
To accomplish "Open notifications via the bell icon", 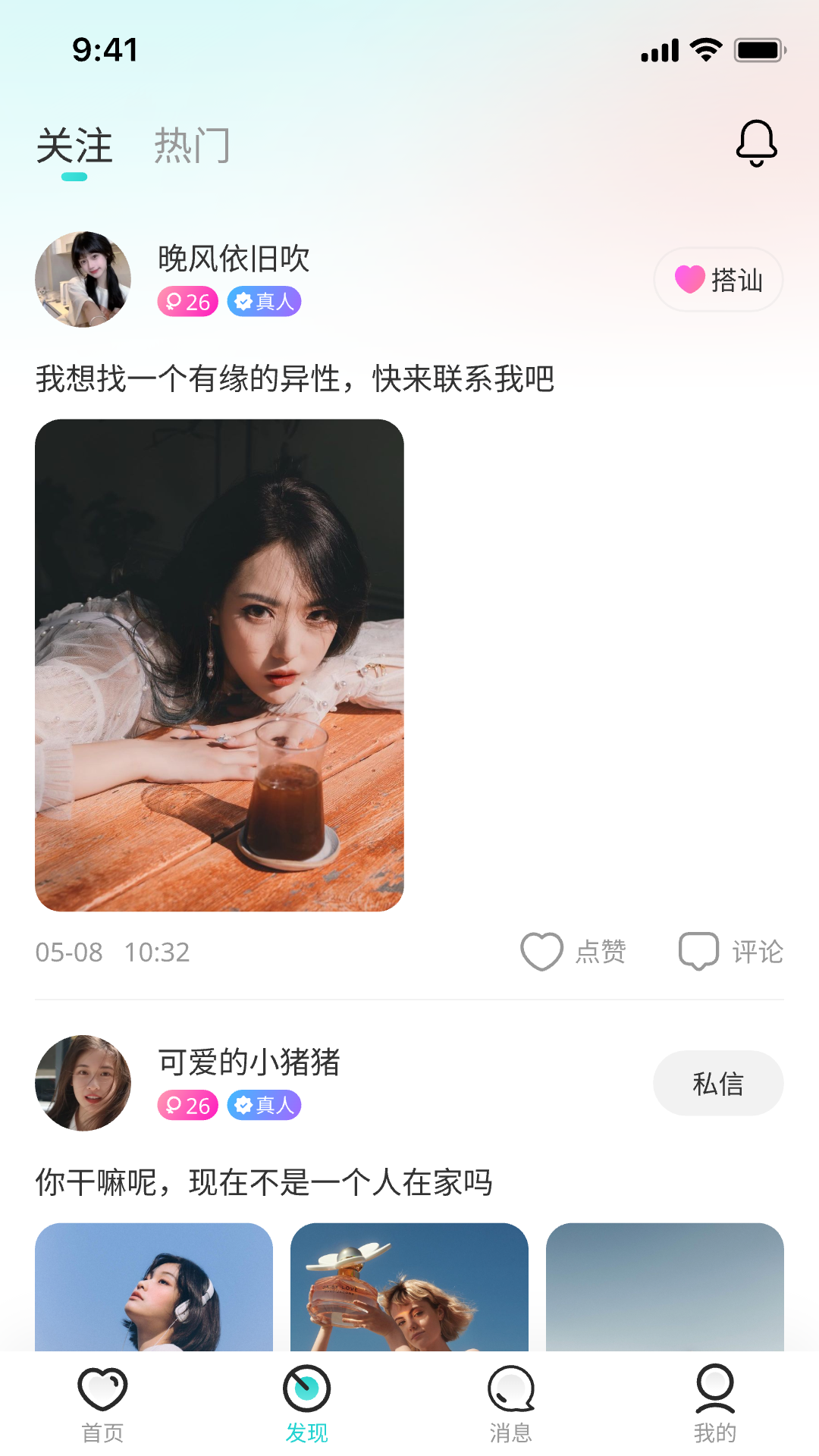I will point(755,143).
